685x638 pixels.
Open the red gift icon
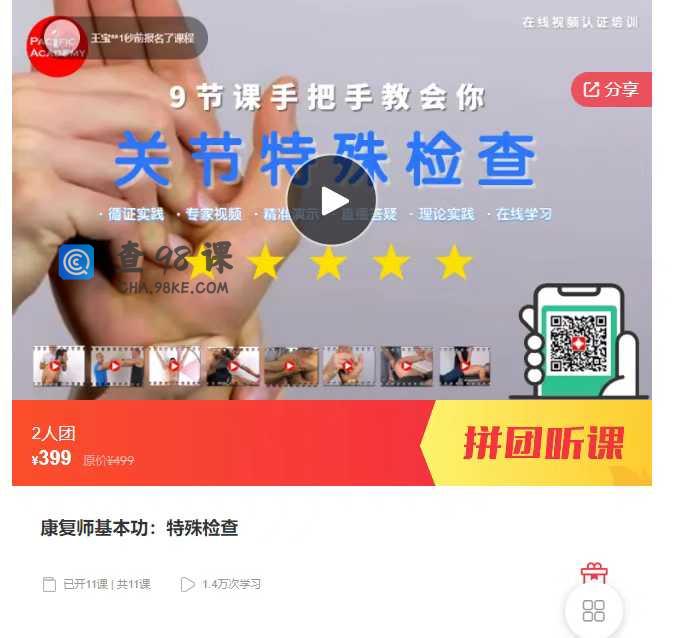(594, 572)
